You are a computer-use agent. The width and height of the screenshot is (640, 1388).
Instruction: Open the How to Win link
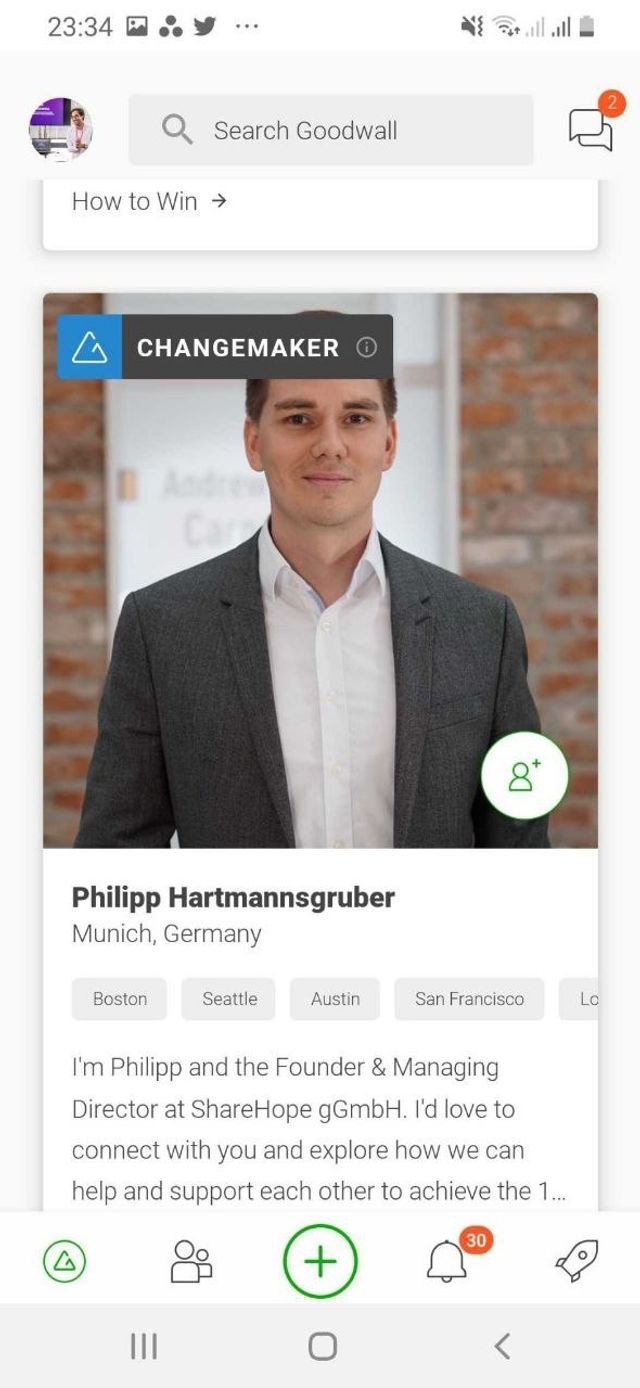(x=149, y=201)
